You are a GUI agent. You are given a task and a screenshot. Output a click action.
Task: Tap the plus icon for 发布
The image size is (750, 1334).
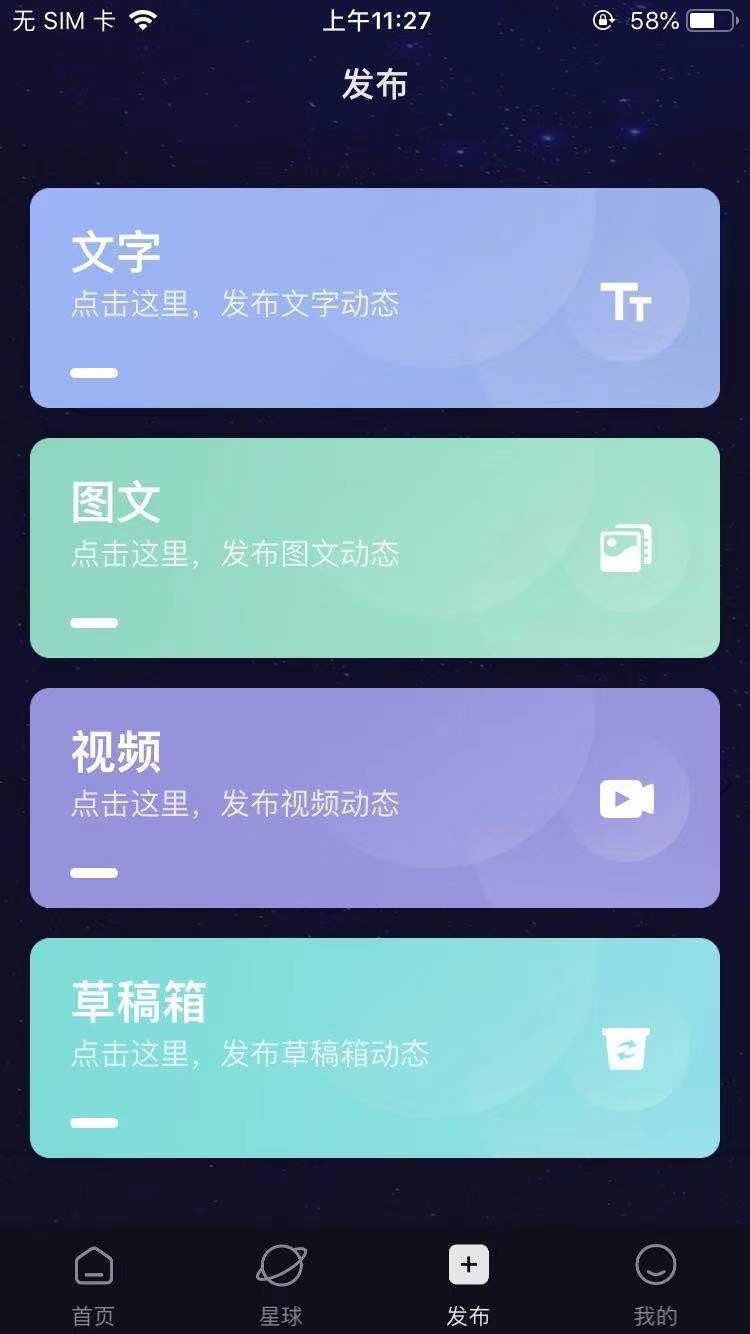tap(468, 1264)
